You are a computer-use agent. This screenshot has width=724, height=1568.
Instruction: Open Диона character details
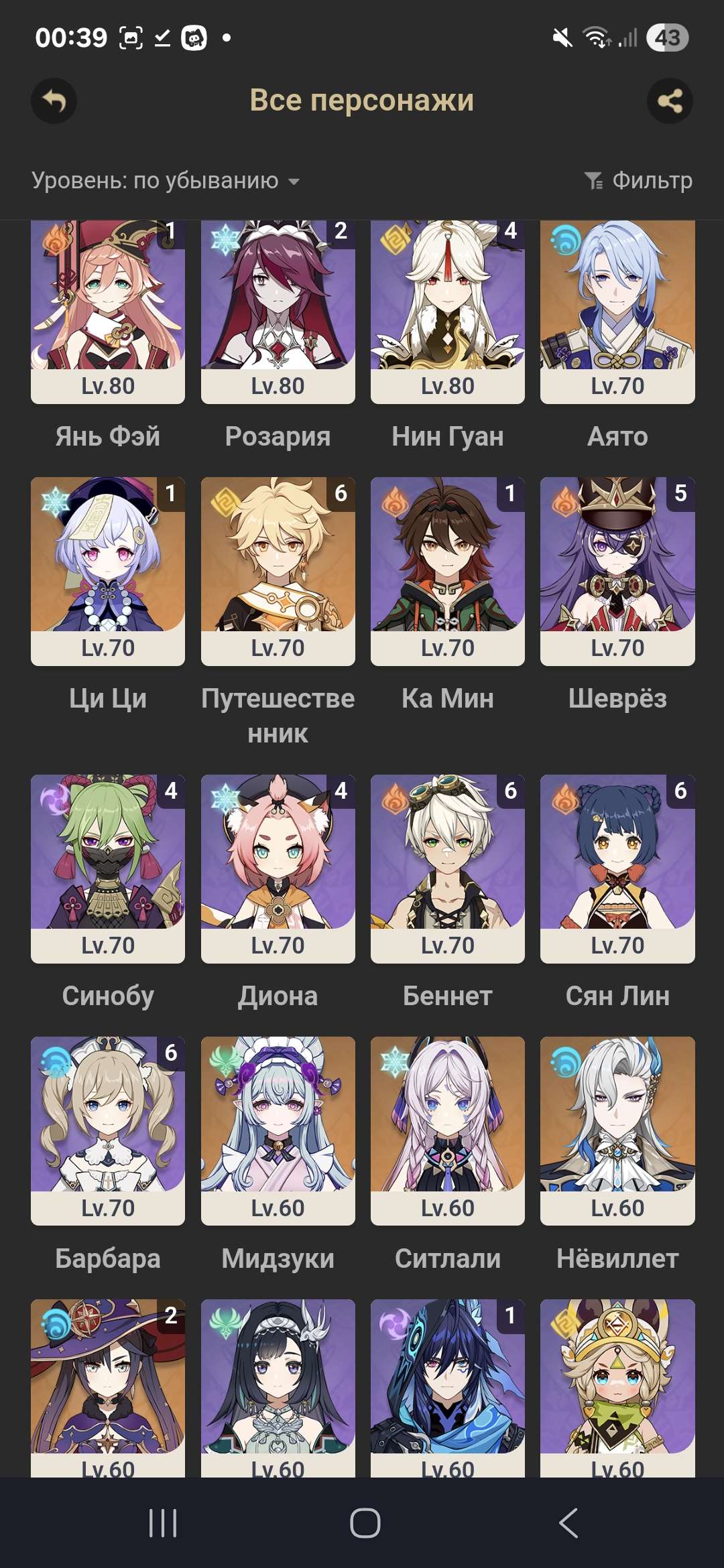(278, 868)
